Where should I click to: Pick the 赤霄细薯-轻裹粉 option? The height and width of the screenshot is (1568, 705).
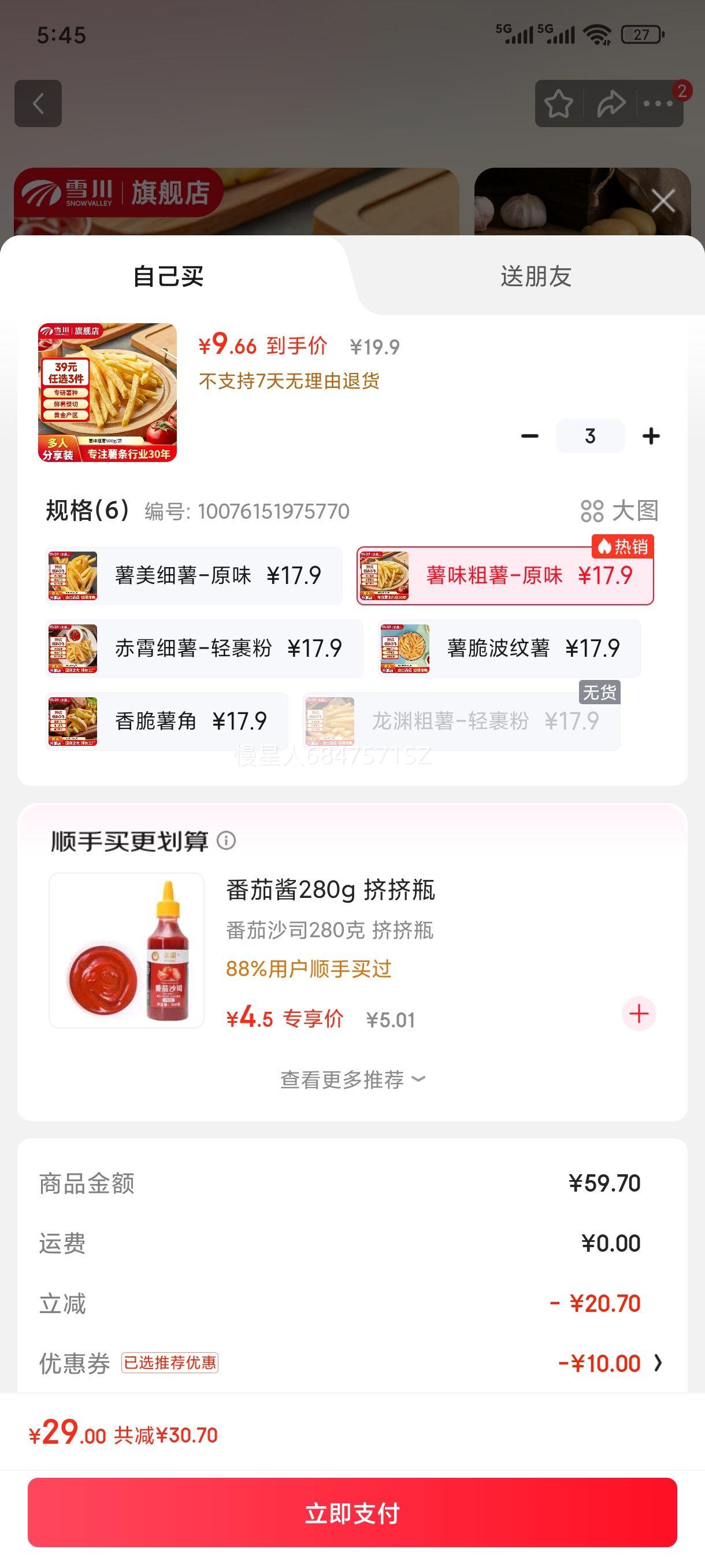[x=205, y=649]
